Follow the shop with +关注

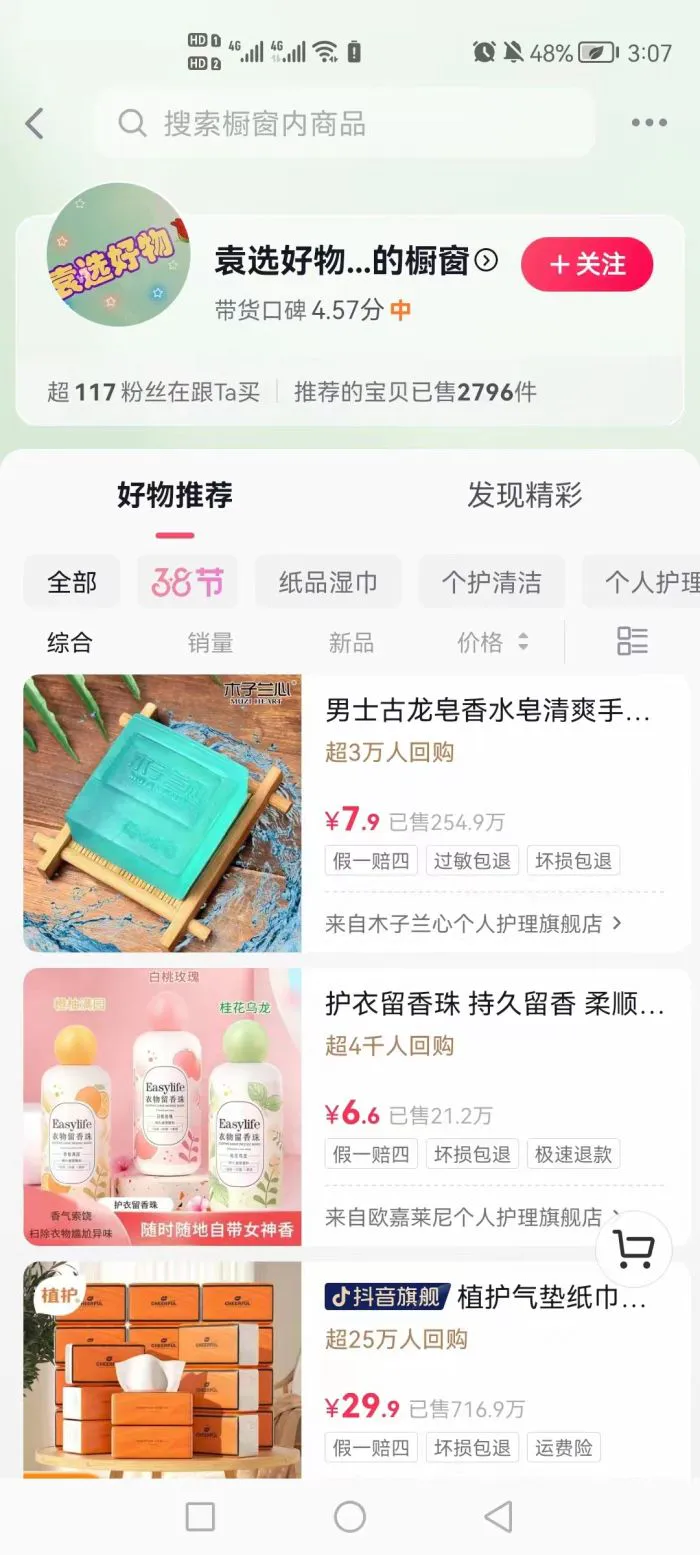[x=587, y=265]
